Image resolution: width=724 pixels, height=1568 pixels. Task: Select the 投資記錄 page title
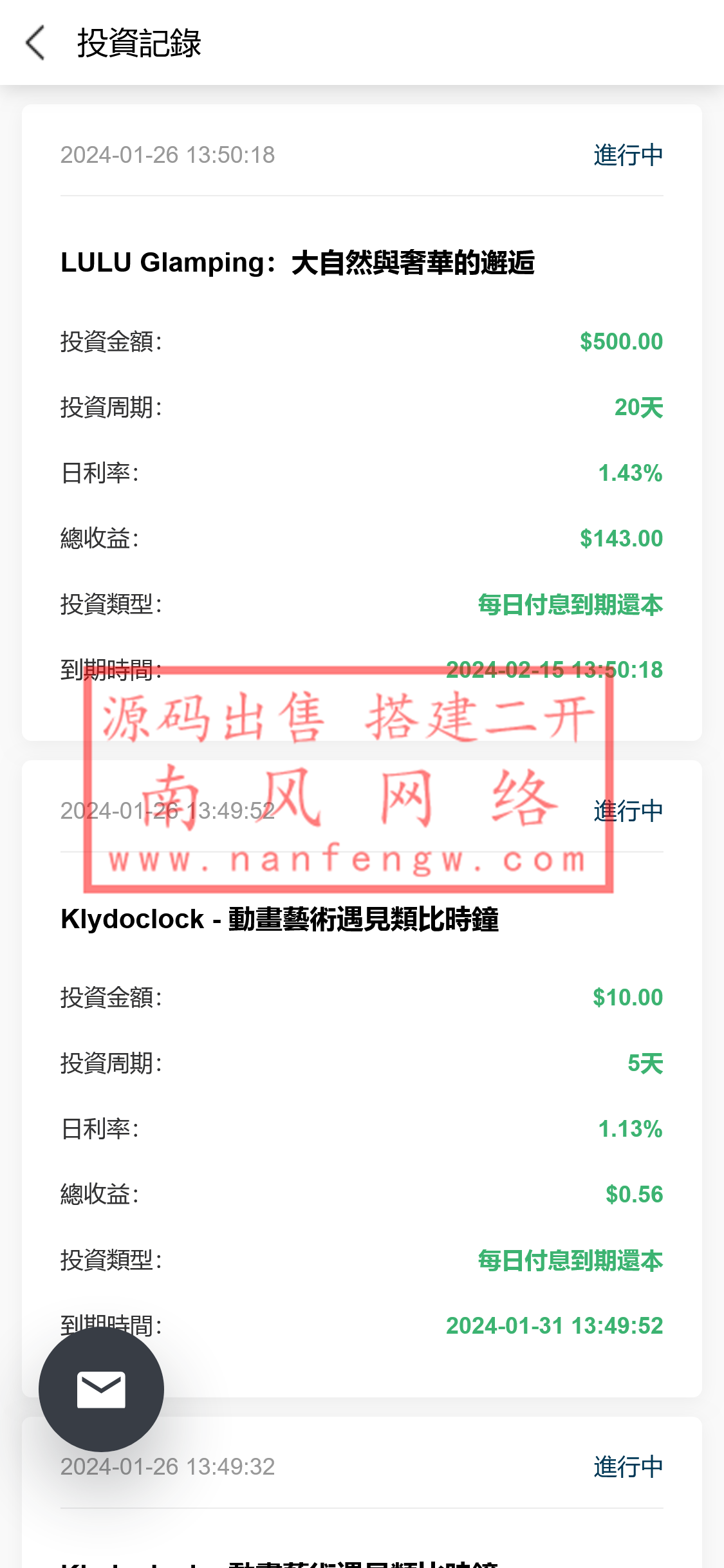tap(138, 43)
